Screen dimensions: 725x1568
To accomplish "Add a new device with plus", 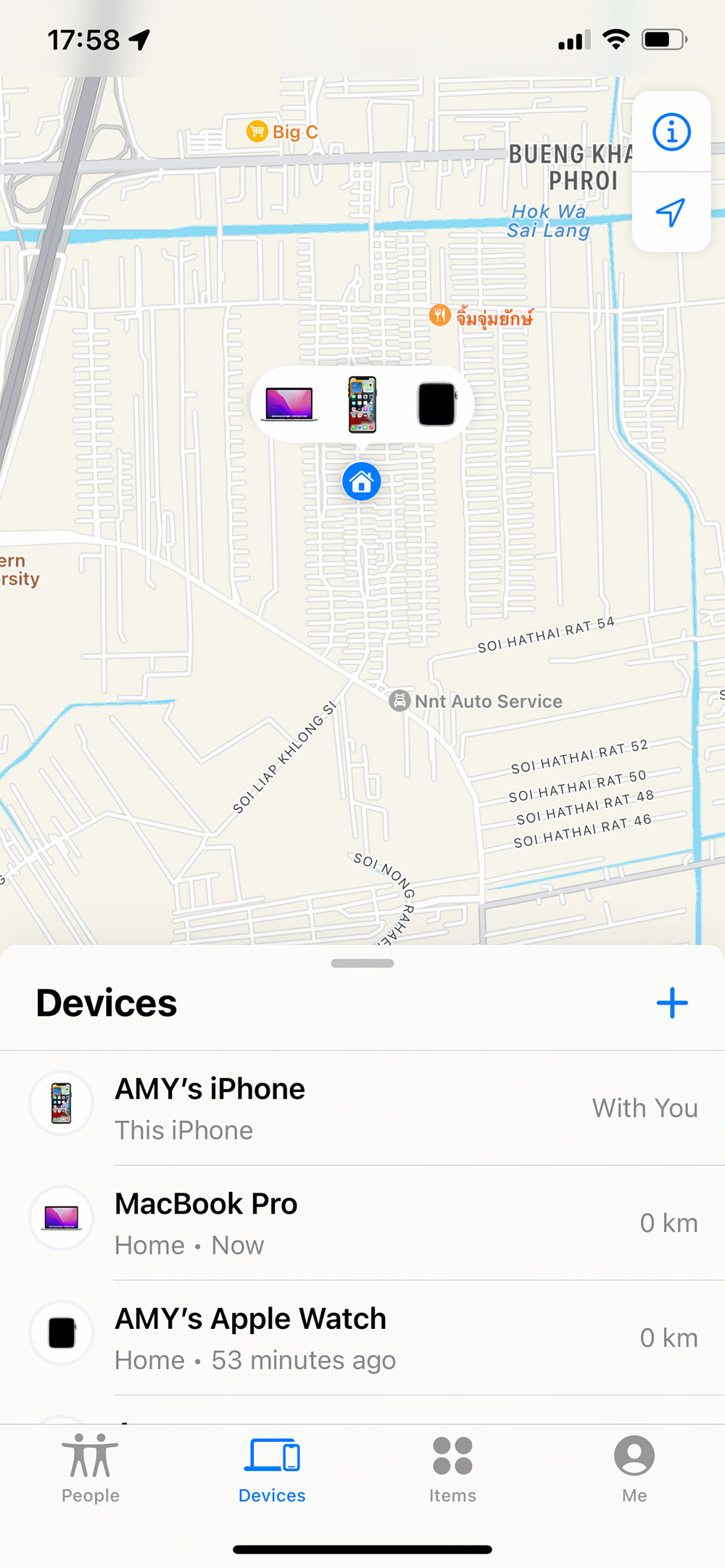I will (x=671, y=1004).
